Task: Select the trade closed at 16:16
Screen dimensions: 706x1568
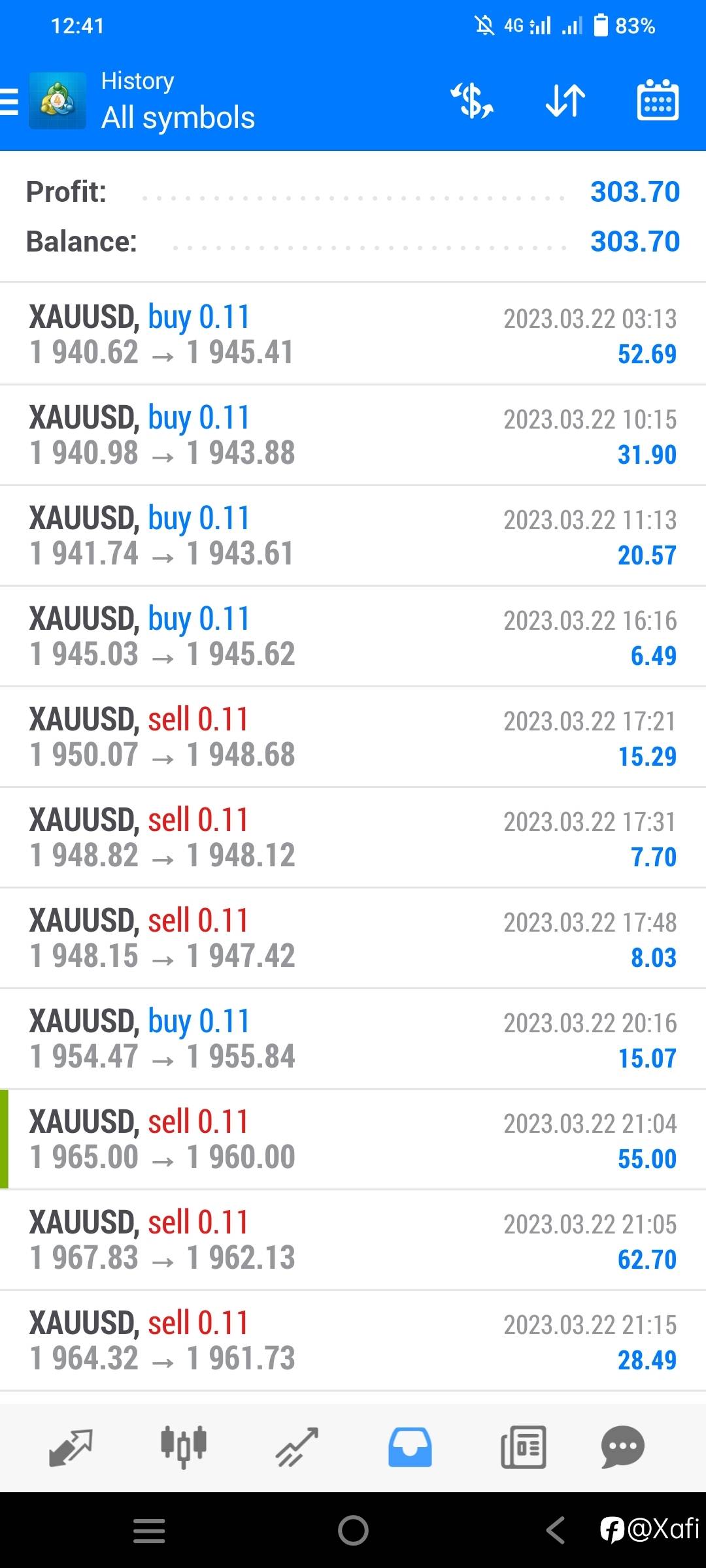Action: click(353, 636)
